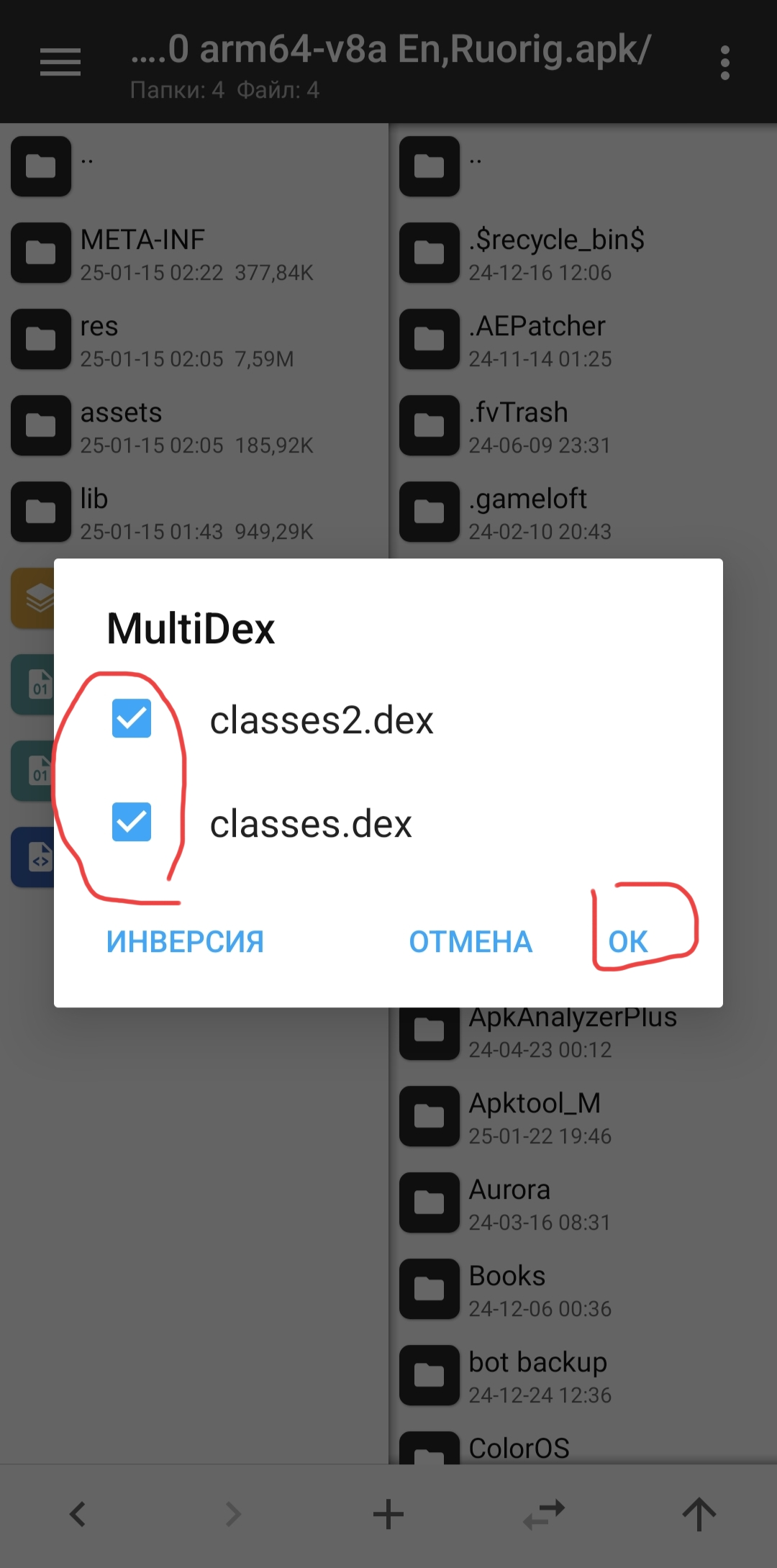
Task: Tap the ИНВЕРСИЯ button
Action: 185,942
